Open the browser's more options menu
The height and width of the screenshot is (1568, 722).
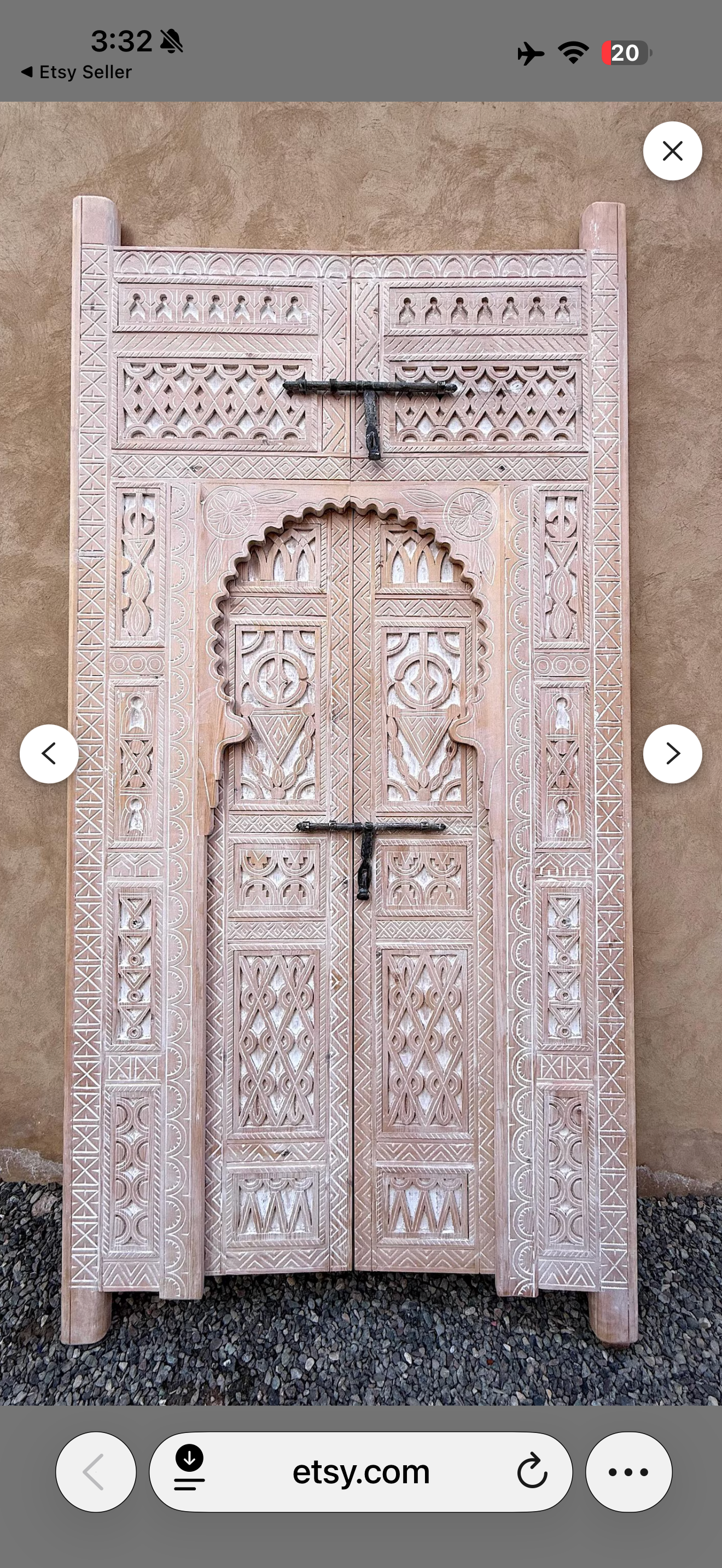(x=628, y=1472)
